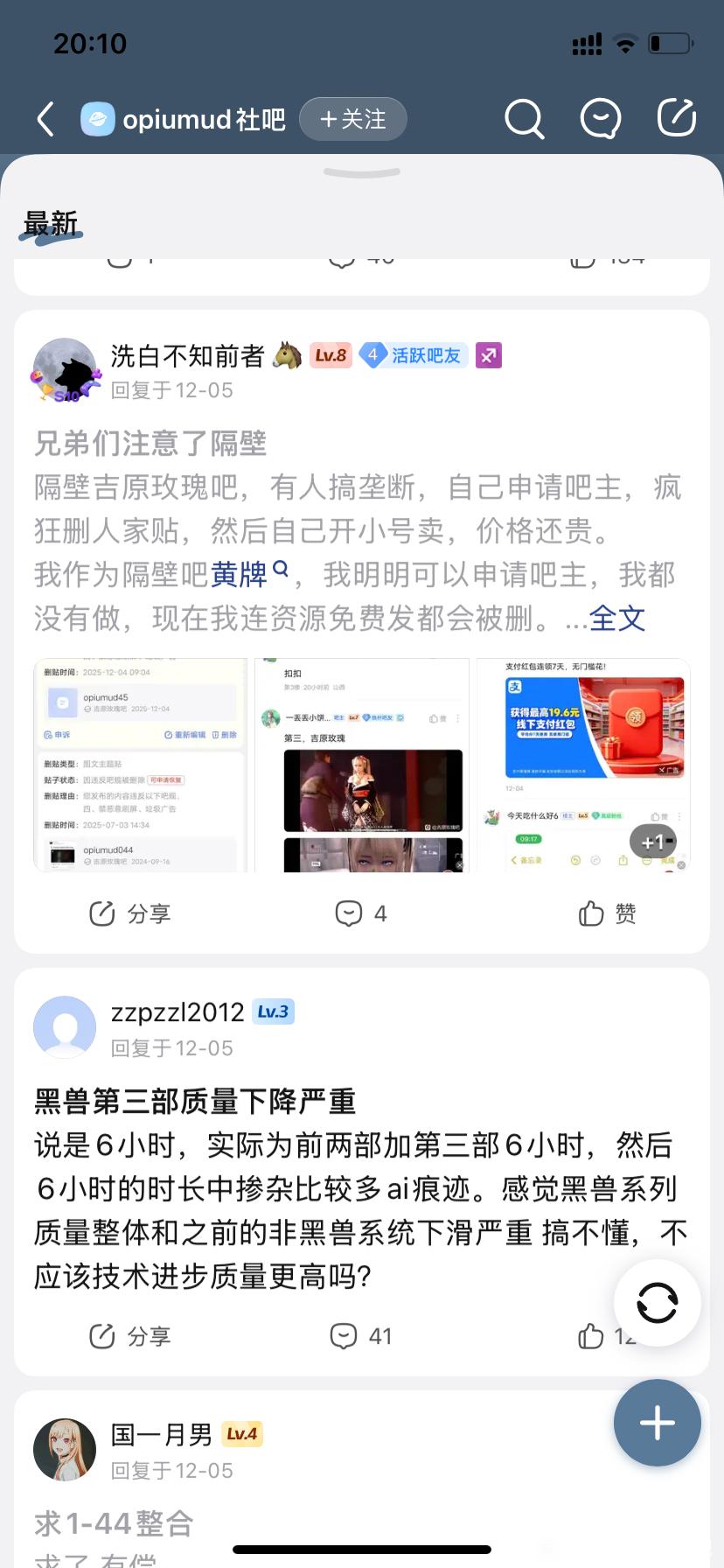This screenshot has width=724, height=1568.
Task: Tap the edit post icon in header
Action: point(677,119)
